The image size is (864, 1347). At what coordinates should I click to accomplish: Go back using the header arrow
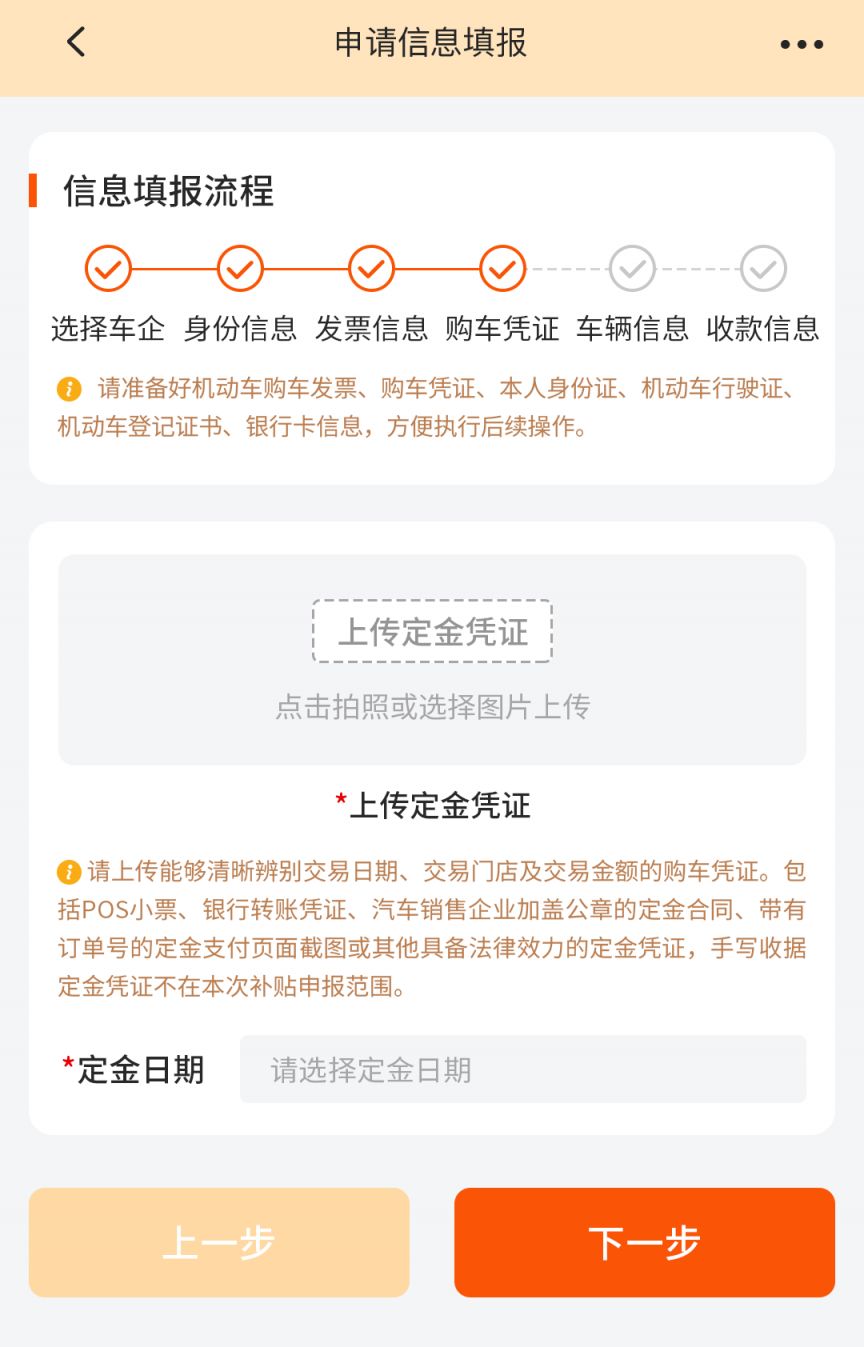[76, 43]
